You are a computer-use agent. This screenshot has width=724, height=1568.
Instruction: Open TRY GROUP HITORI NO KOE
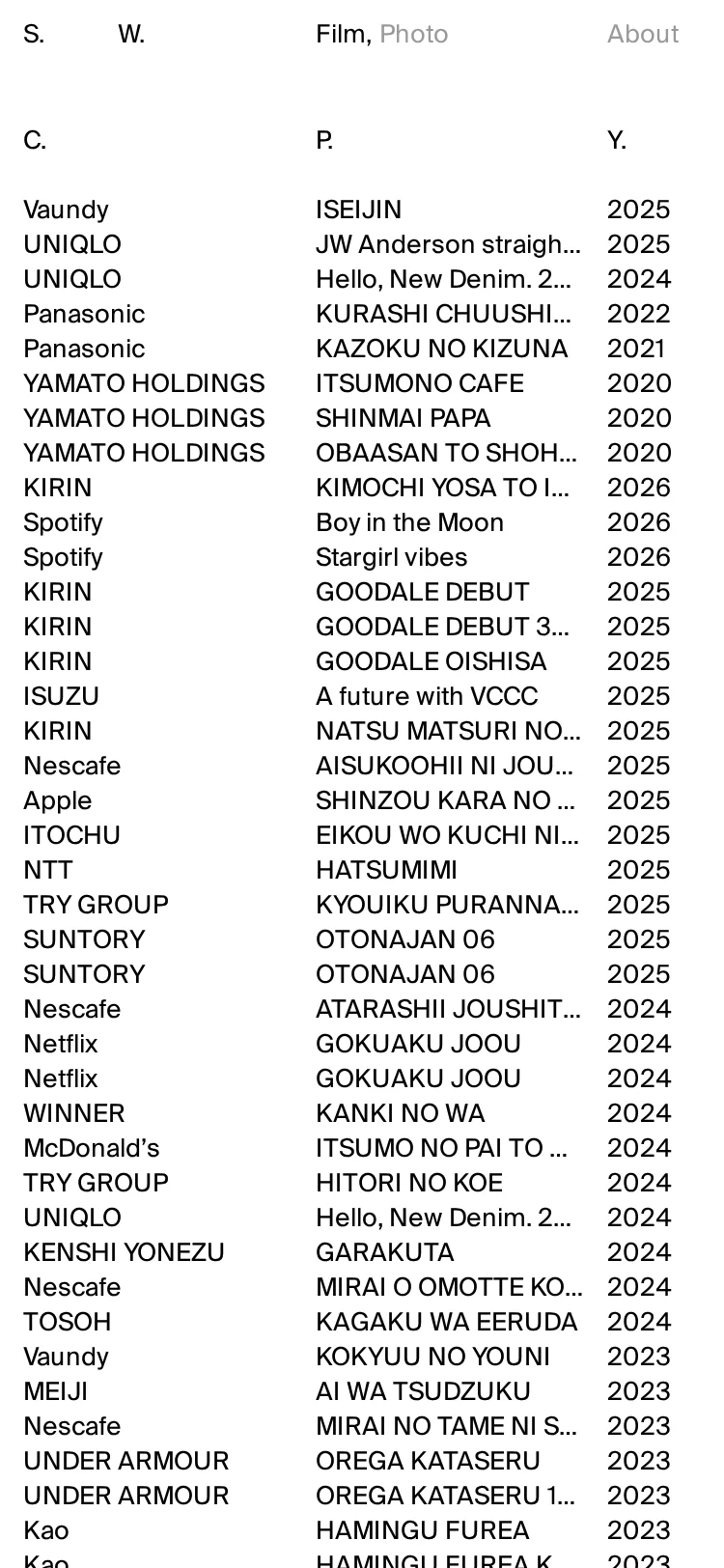point(408,1184)
